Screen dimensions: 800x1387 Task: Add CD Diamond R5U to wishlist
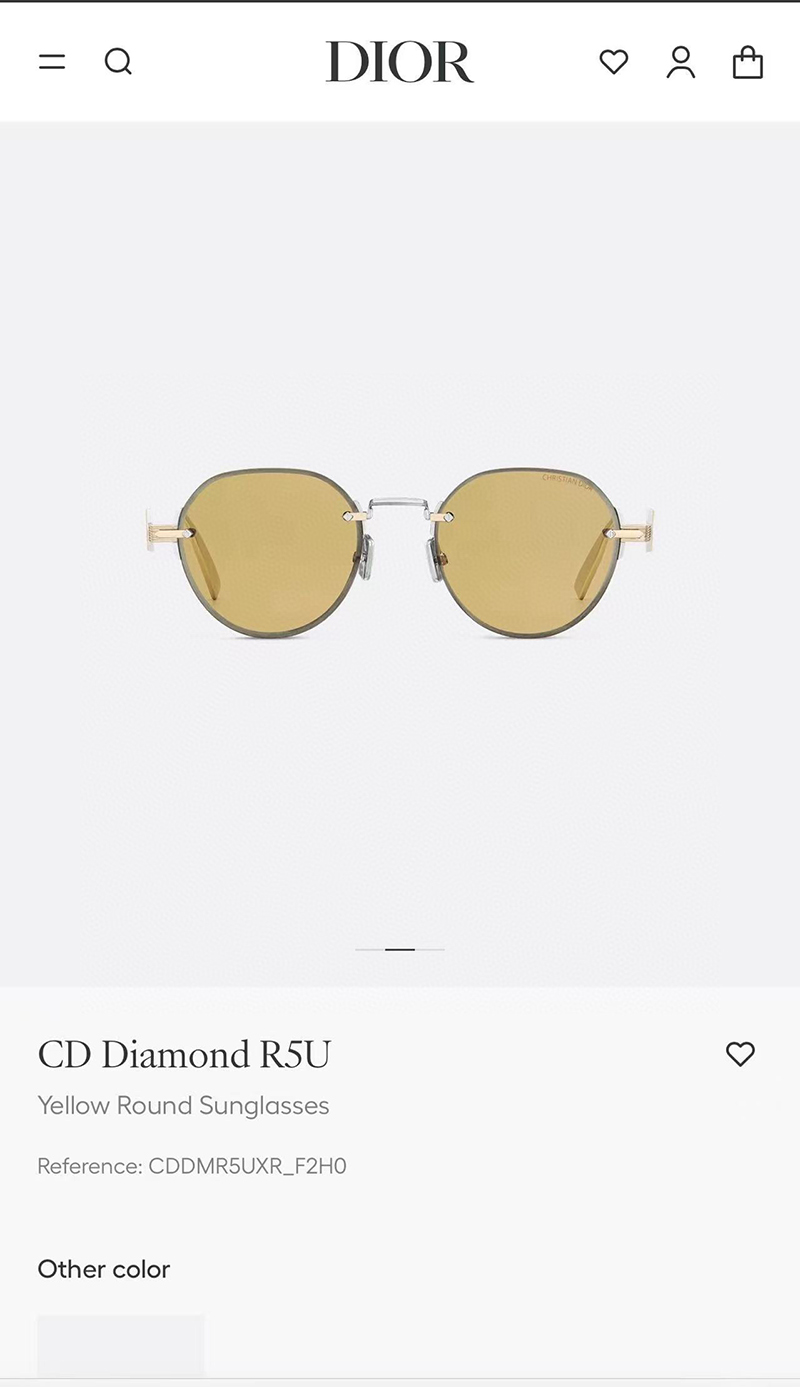point(740,1053)
